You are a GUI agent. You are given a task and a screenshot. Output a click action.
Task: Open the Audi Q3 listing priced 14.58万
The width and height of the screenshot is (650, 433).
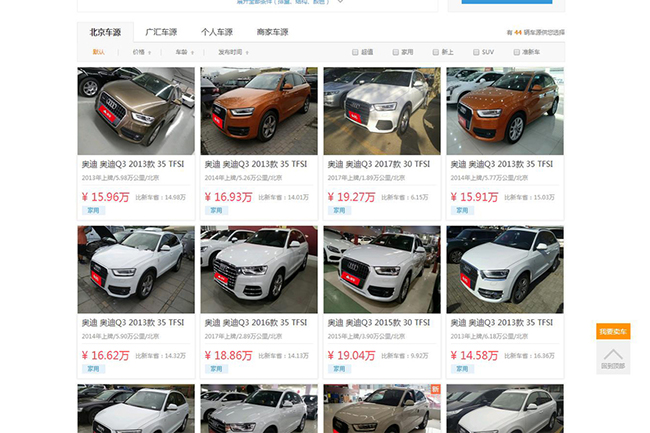pos(505,270)
